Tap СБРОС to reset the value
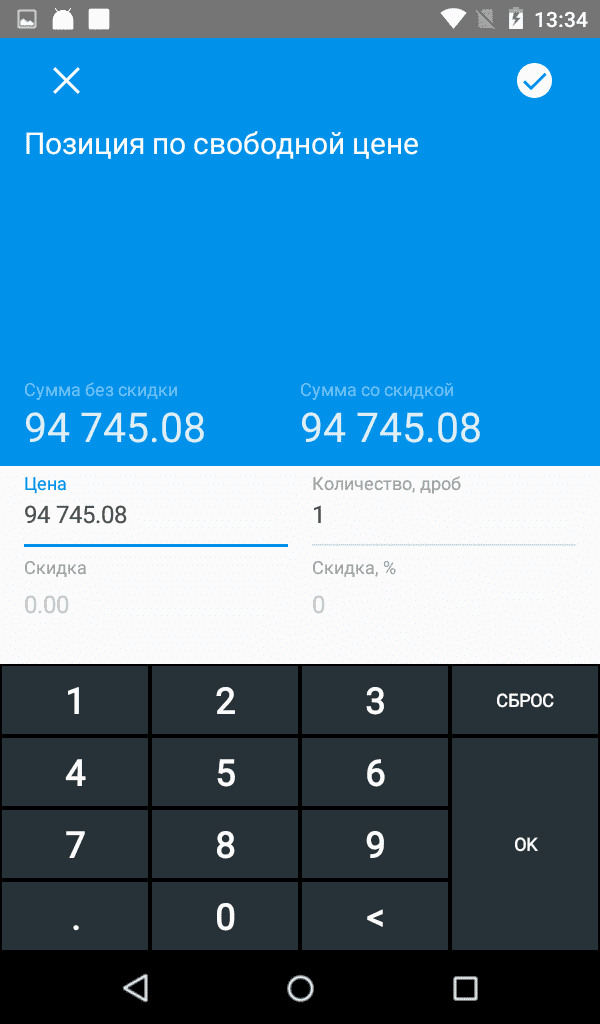The image size is (600, 1024). click(x=525, y=701)
